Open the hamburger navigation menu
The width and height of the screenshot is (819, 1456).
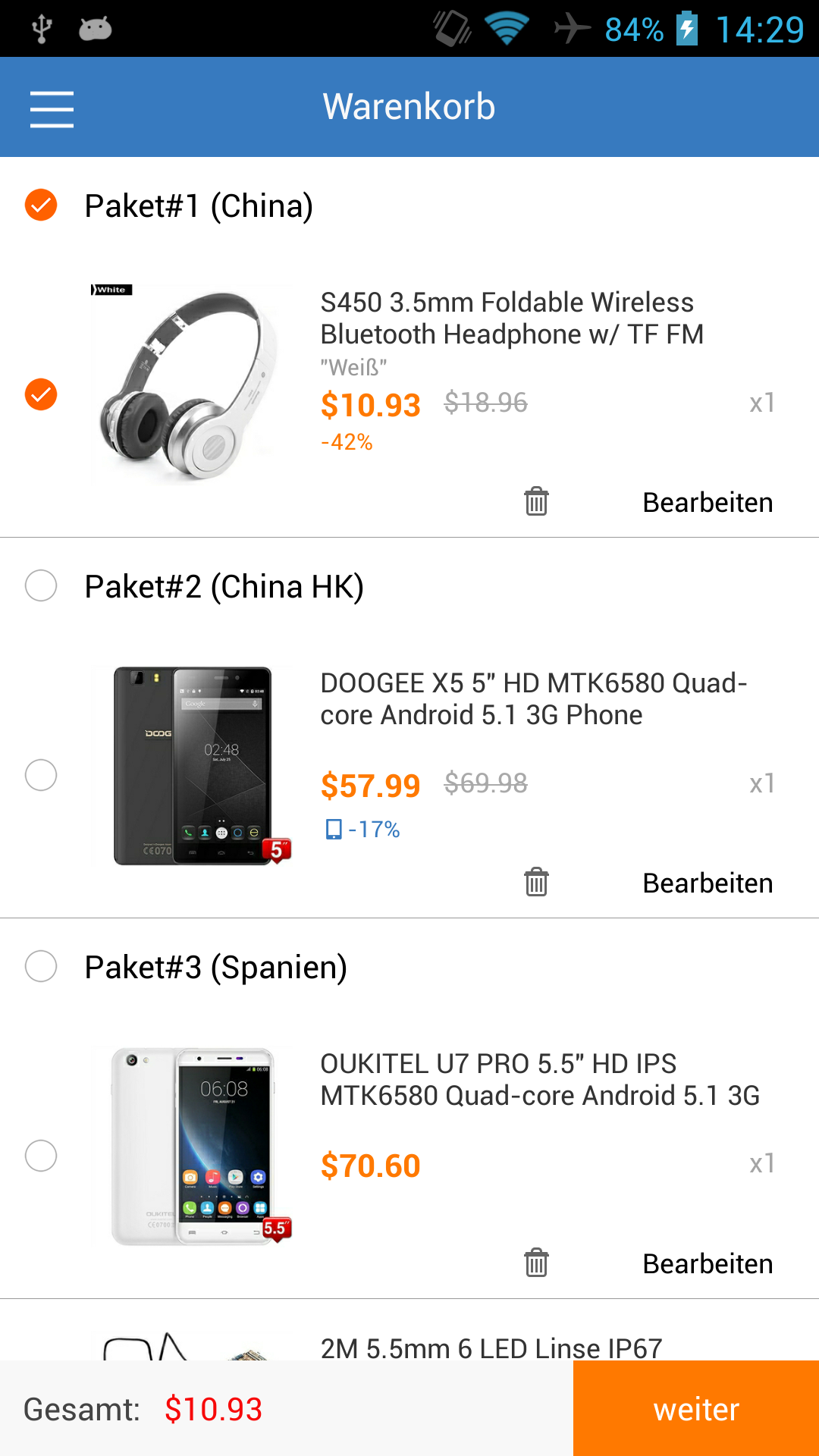52,108
